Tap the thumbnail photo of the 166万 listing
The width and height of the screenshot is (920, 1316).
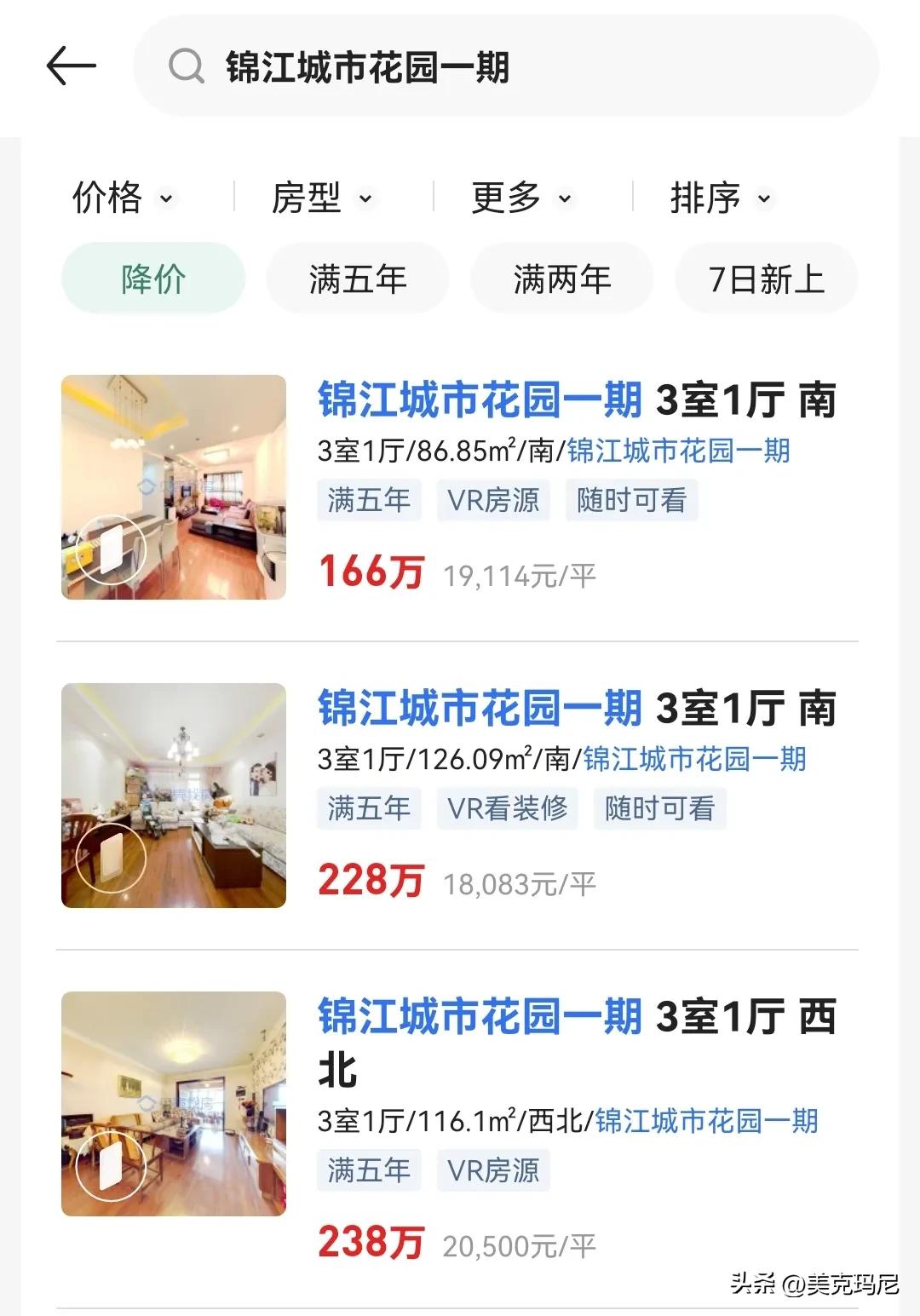click(174, 487)
